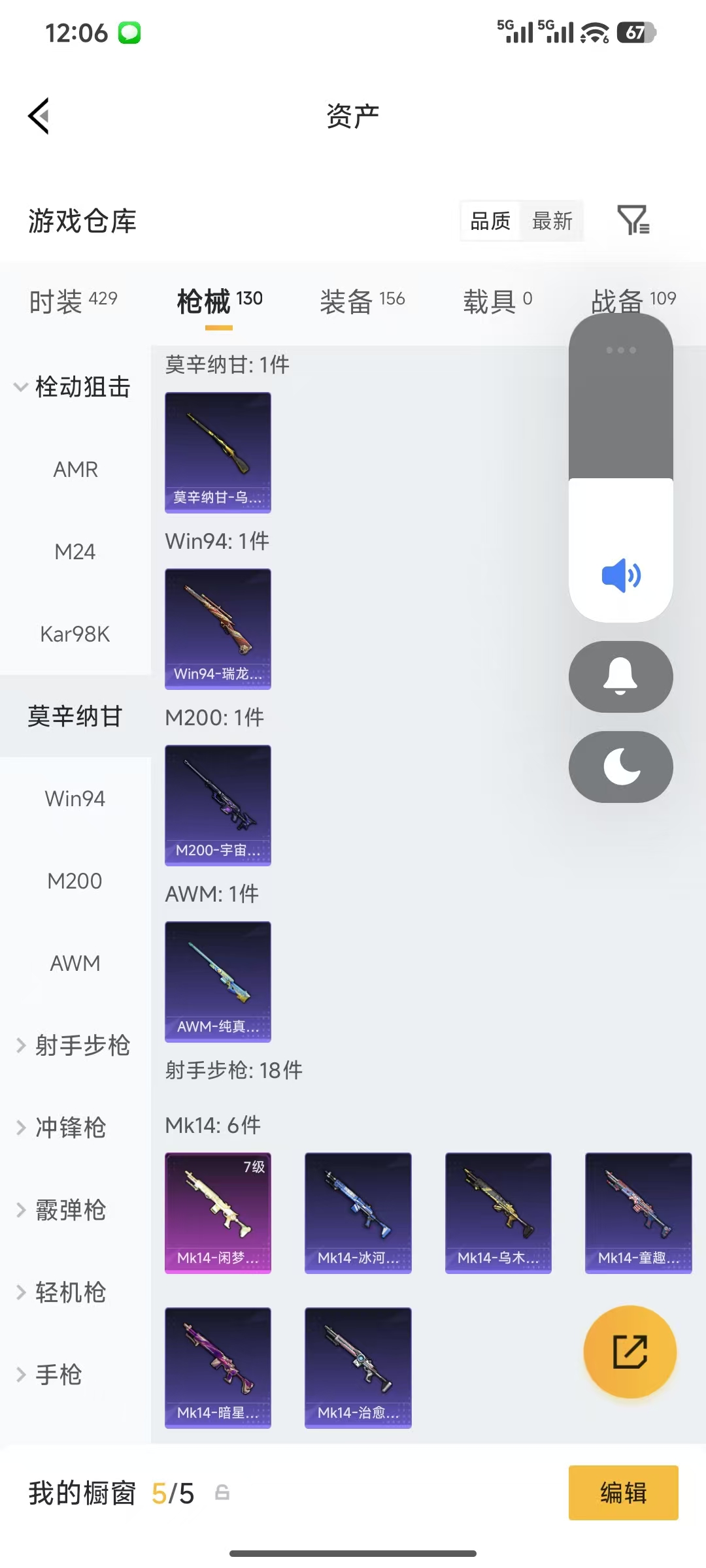Viewport: 706px width, 1568px height.
Task: Tap the lock icon next to 我的橱窗
Action: (x=222, y=1493)
